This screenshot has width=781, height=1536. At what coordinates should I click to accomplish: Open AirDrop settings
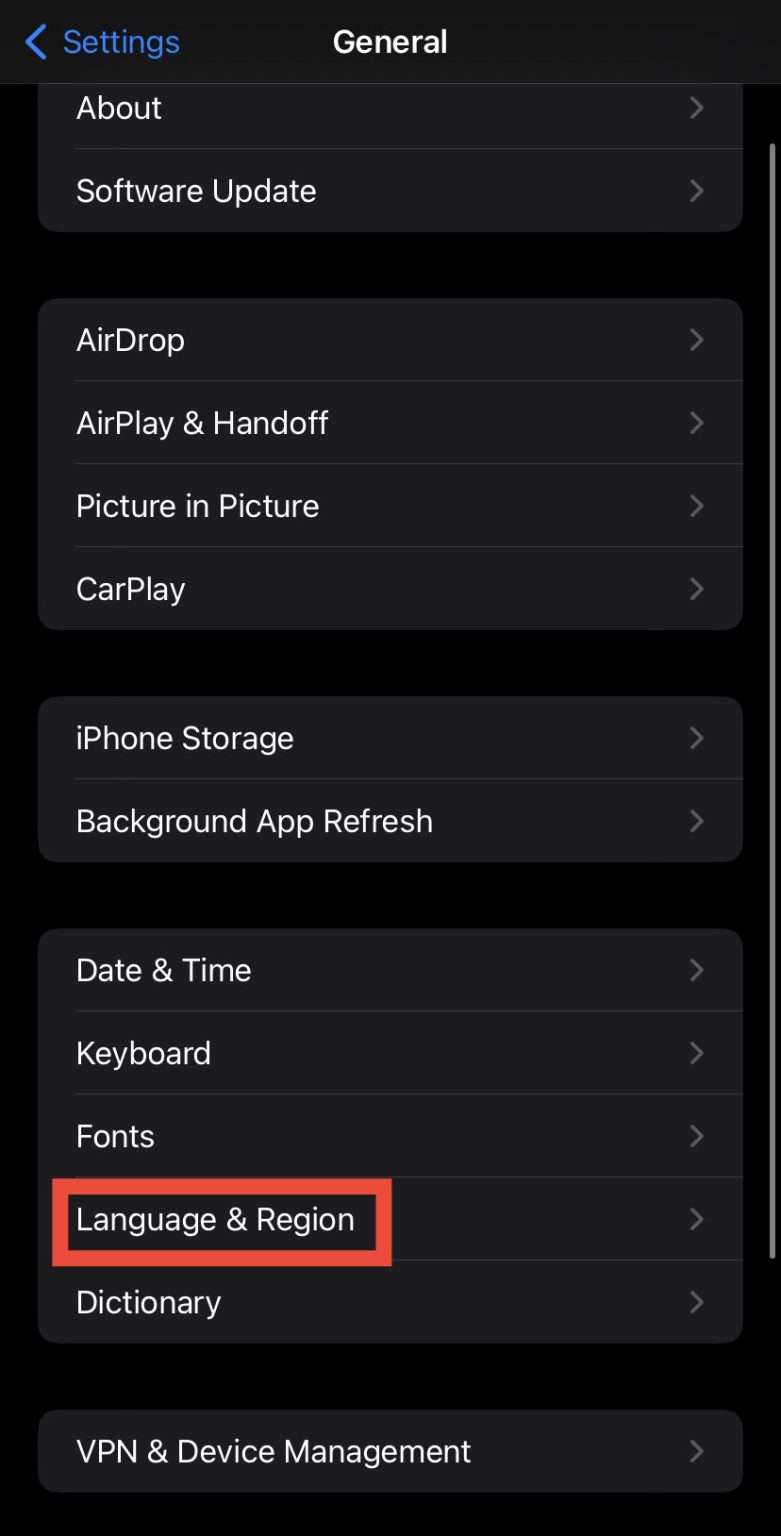pos(390,340)
